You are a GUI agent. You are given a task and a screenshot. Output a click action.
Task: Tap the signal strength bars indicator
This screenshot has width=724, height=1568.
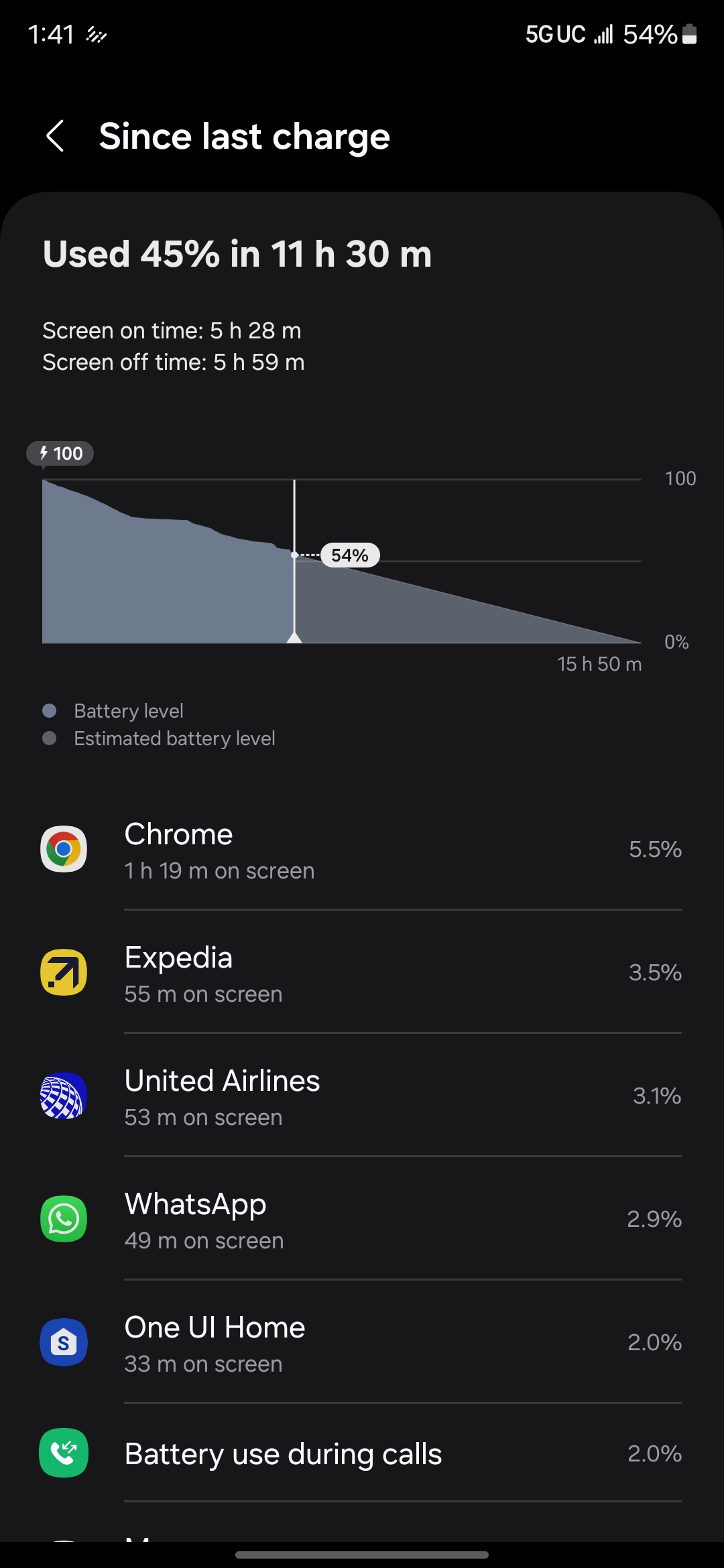602,35
